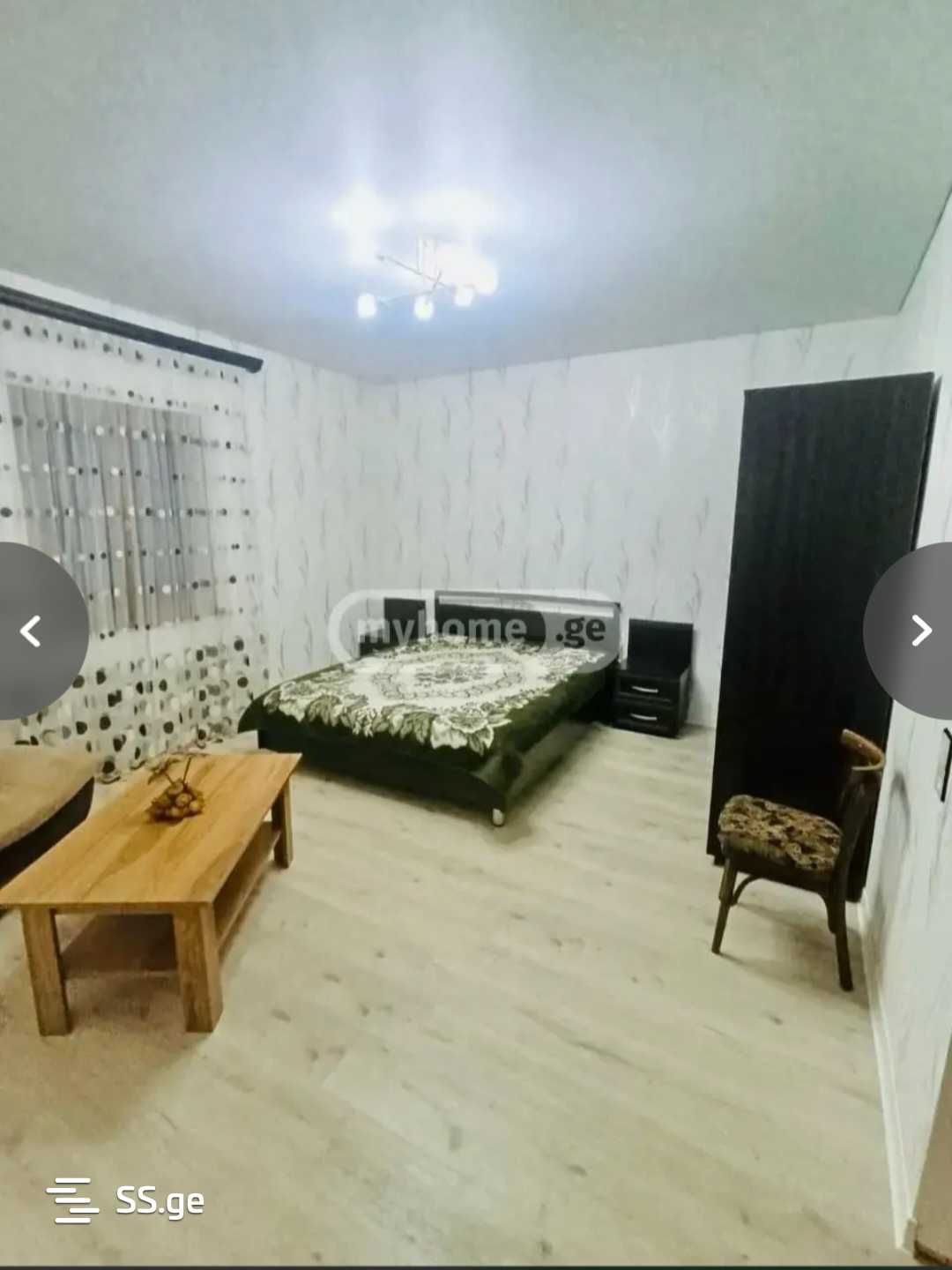Go to the previous photo
952x1270 pixels.
tap(32, 631)
